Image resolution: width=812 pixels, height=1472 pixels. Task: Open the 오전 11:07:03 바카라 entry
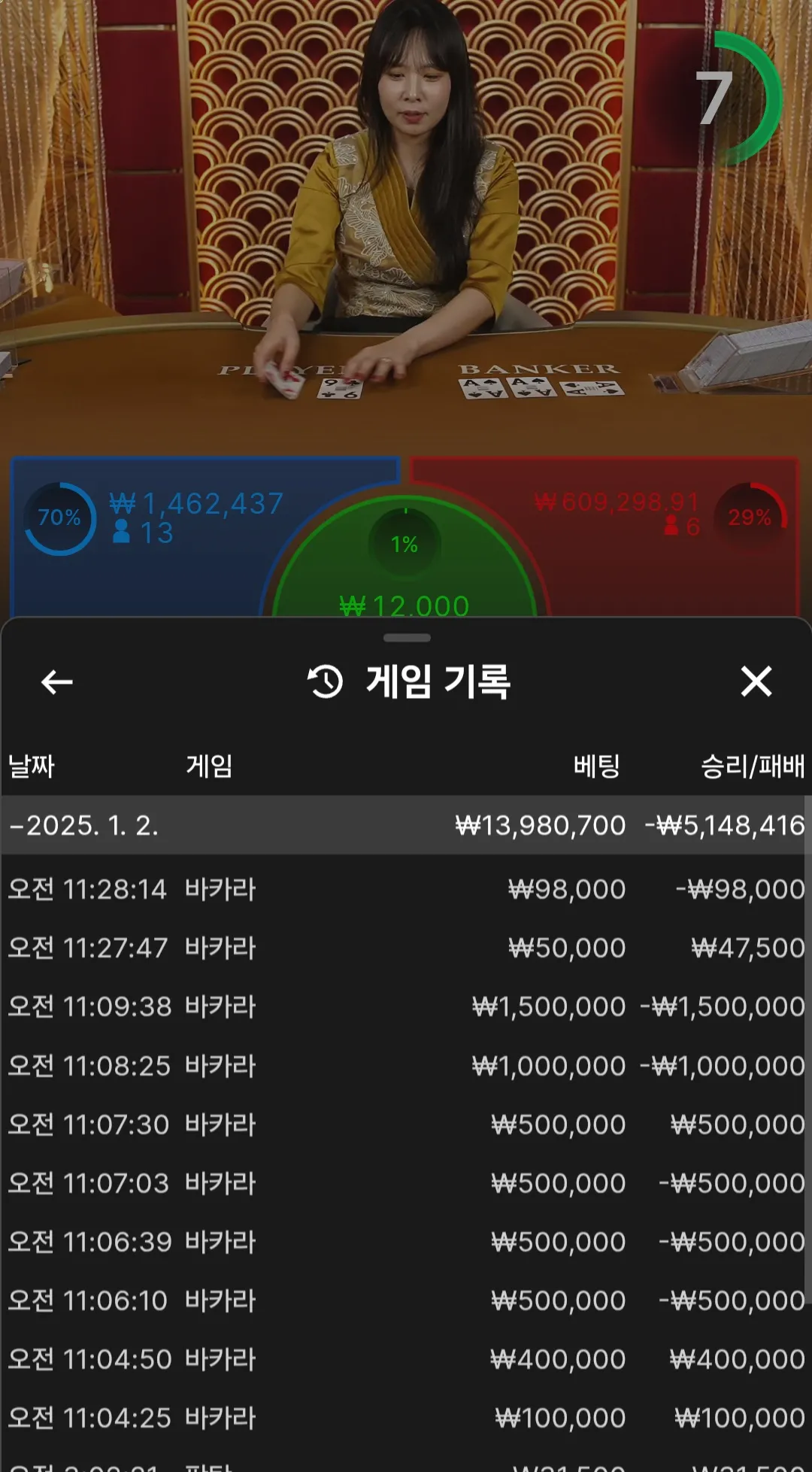pyautogui.click(x=406, y=1182)
